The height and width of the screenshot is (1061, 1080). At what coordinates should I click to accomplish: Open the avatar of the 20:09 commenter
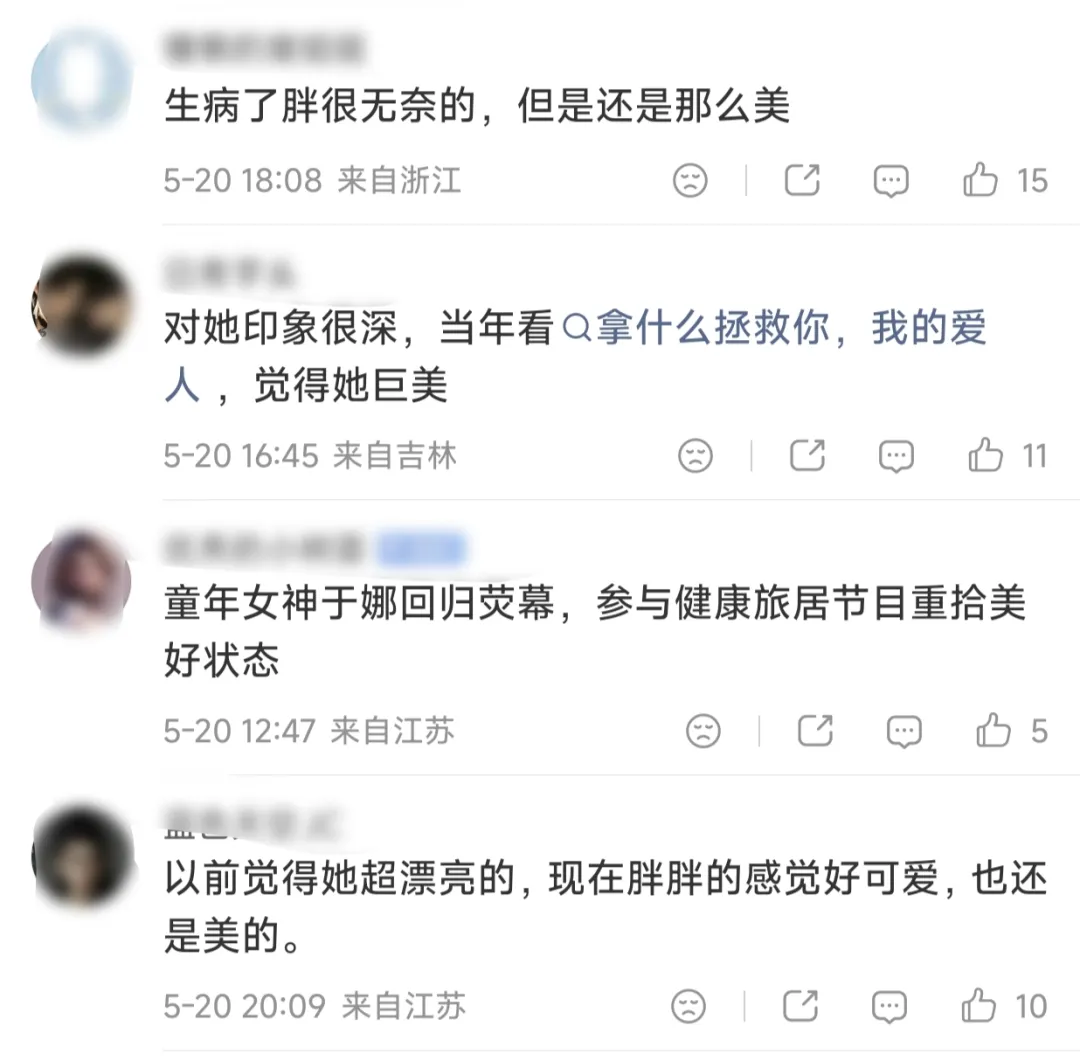tap(81, 855)
